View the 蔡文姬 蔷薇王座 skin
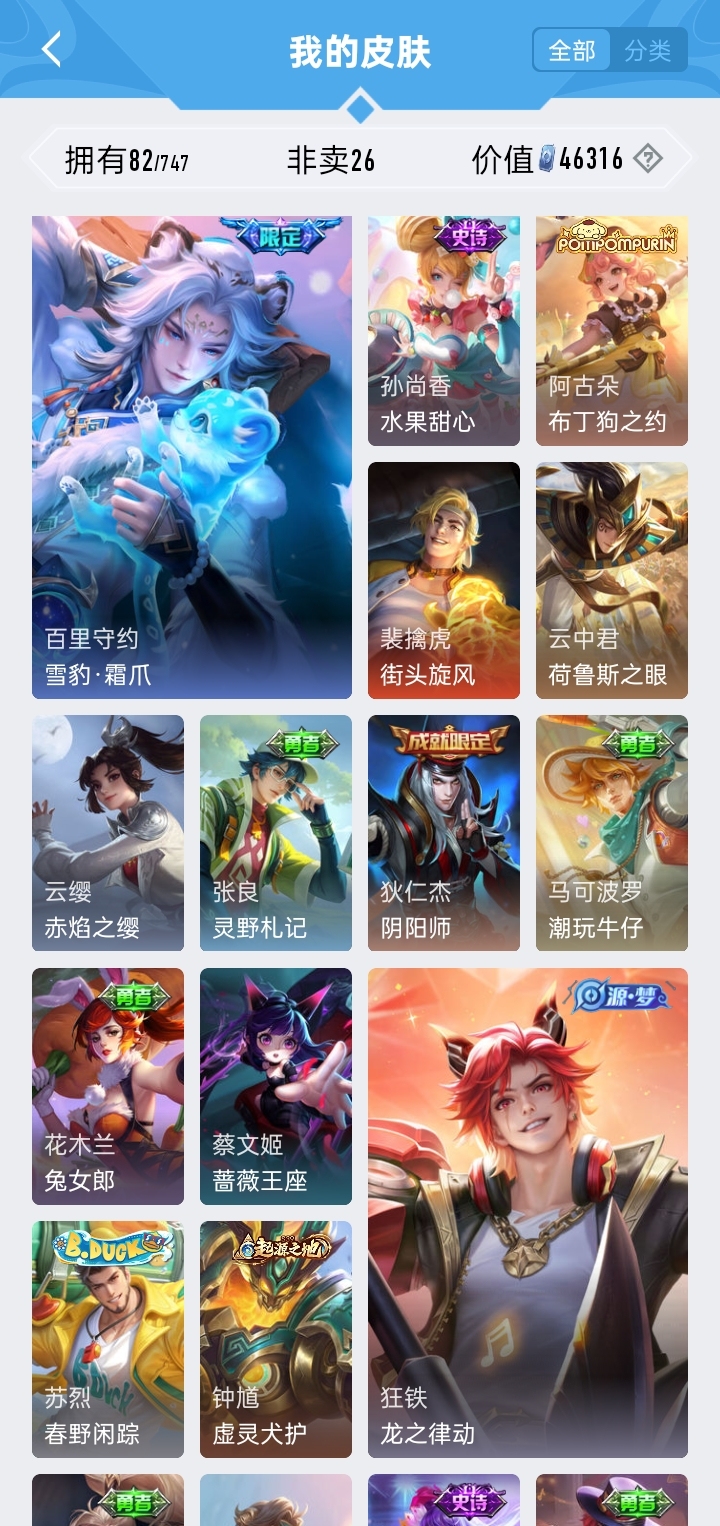 (x=276, y=1086)
